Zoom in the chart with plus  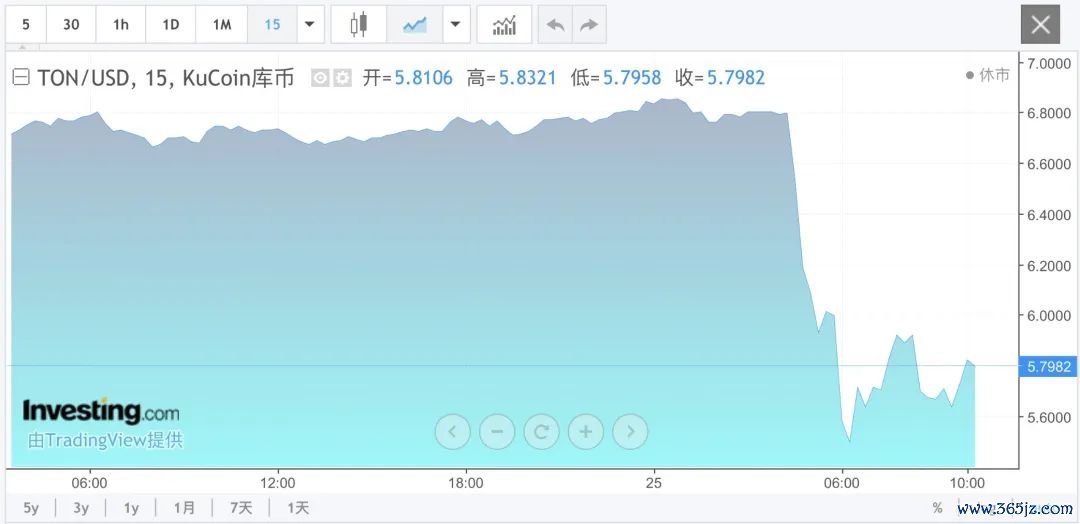pos(586,432)
